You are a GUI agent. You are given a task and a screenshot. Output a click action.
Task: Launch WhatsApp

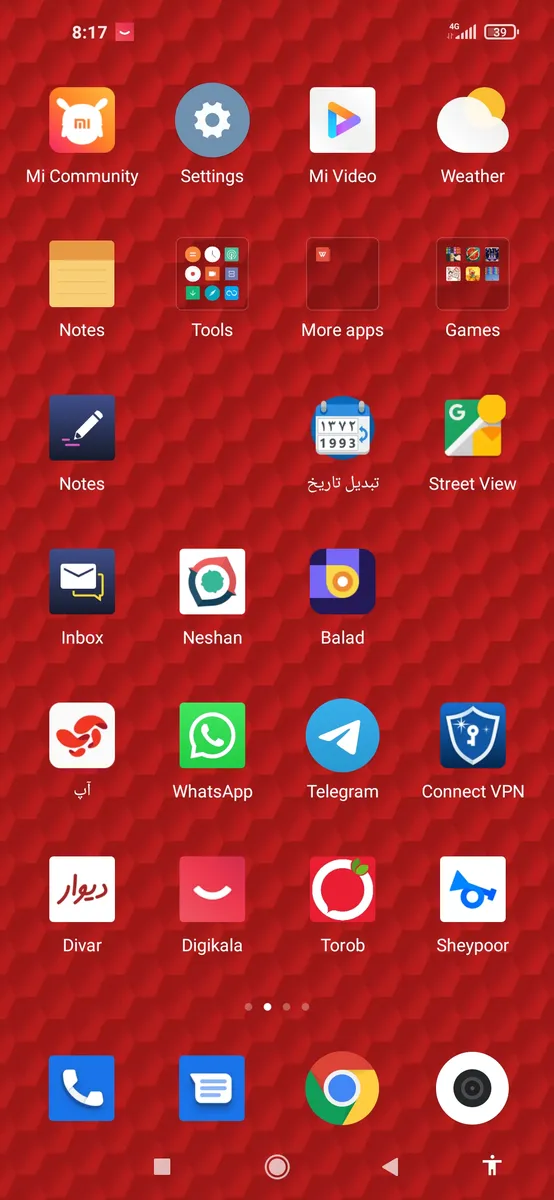click(x=212, y=736)
